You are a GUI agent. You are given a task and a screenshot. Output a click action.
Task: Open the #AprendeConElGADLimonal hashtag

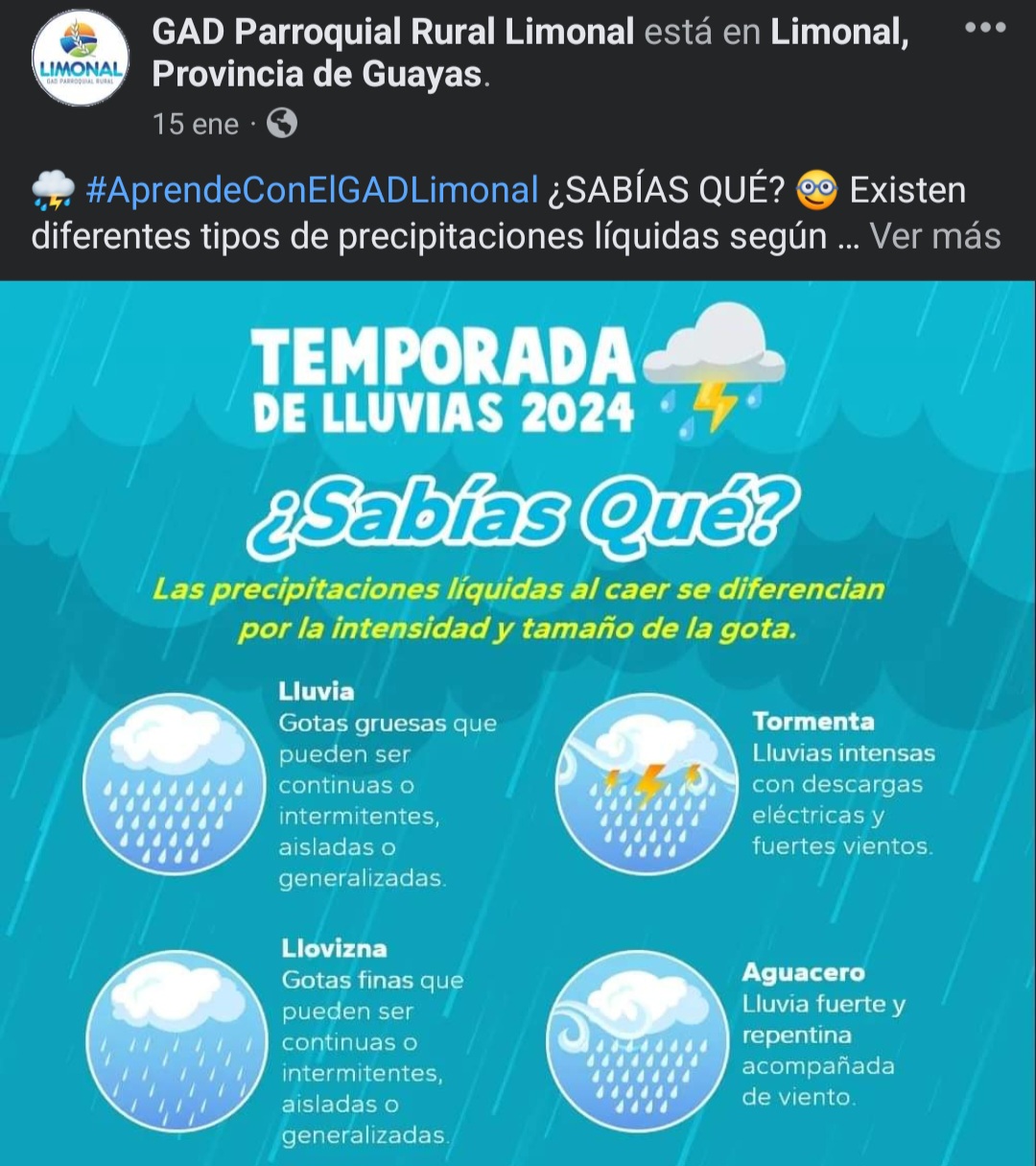(x=312, y=190)
